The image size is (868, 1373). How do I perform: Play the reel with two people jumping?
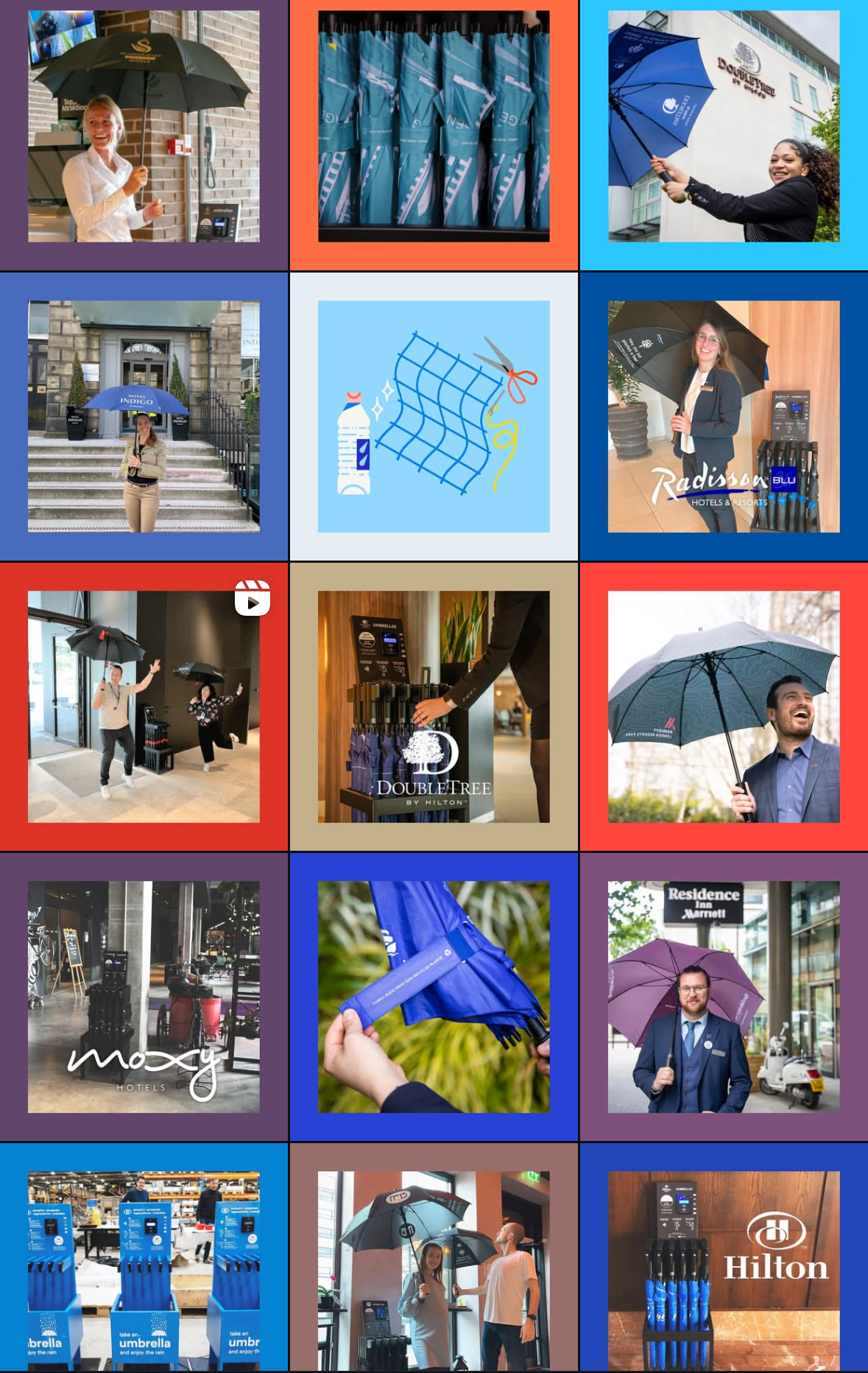(x=144, y=706)
